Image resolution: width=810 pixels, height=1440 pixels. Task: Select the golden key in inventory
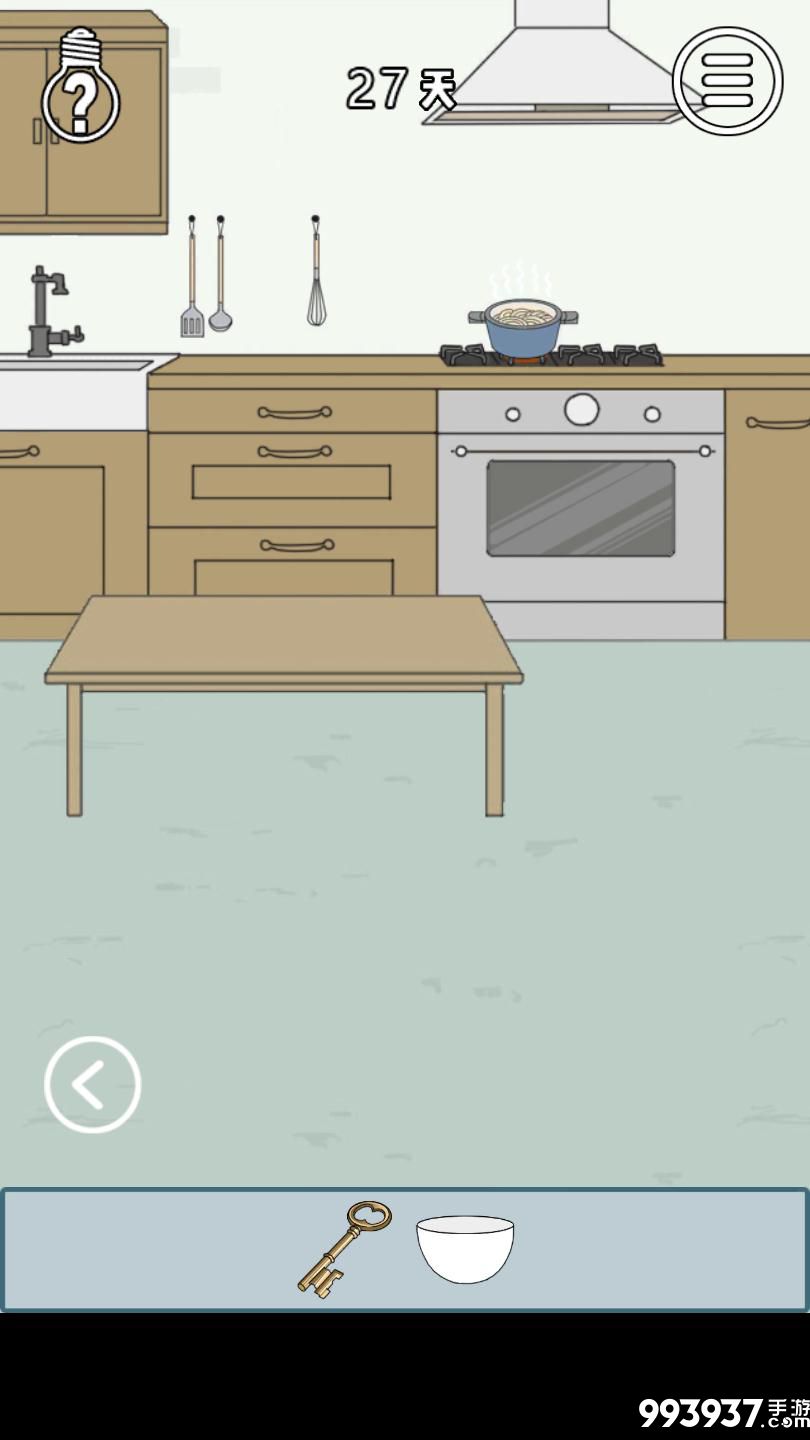click(344, 1249)
